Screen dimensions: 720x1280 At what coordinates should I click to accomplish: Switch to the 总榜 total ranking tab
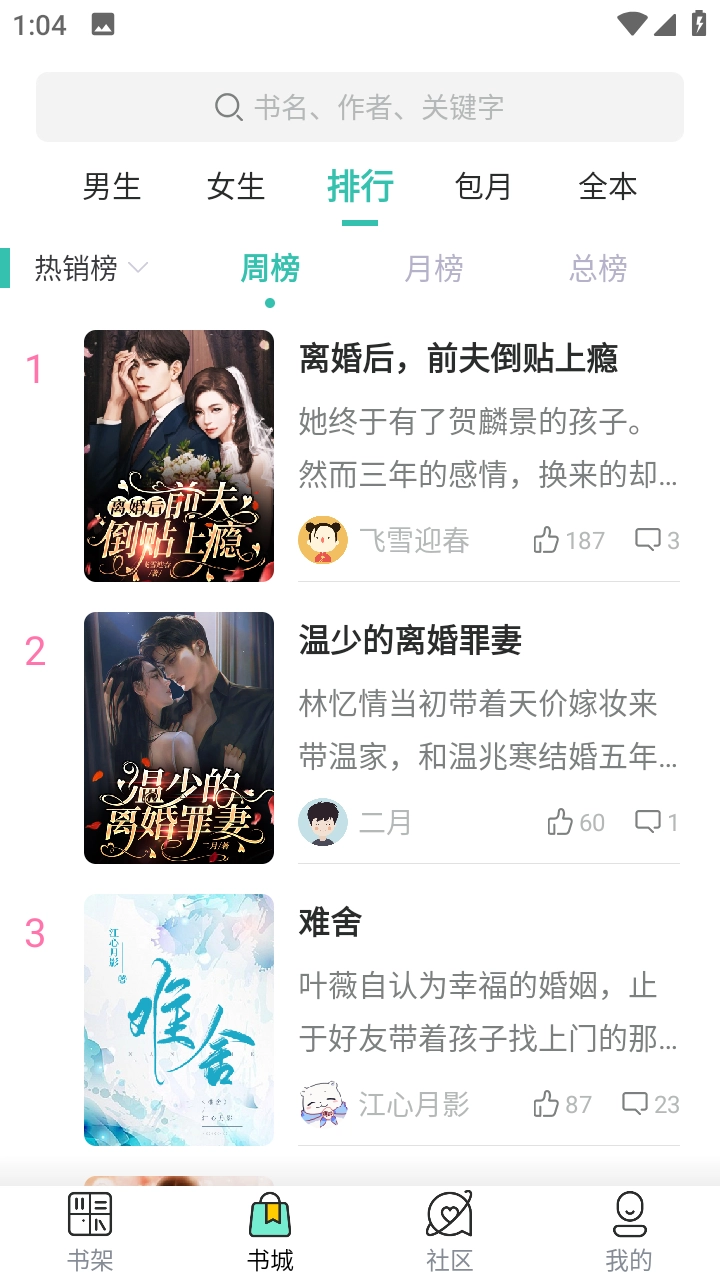coord(597,268)
